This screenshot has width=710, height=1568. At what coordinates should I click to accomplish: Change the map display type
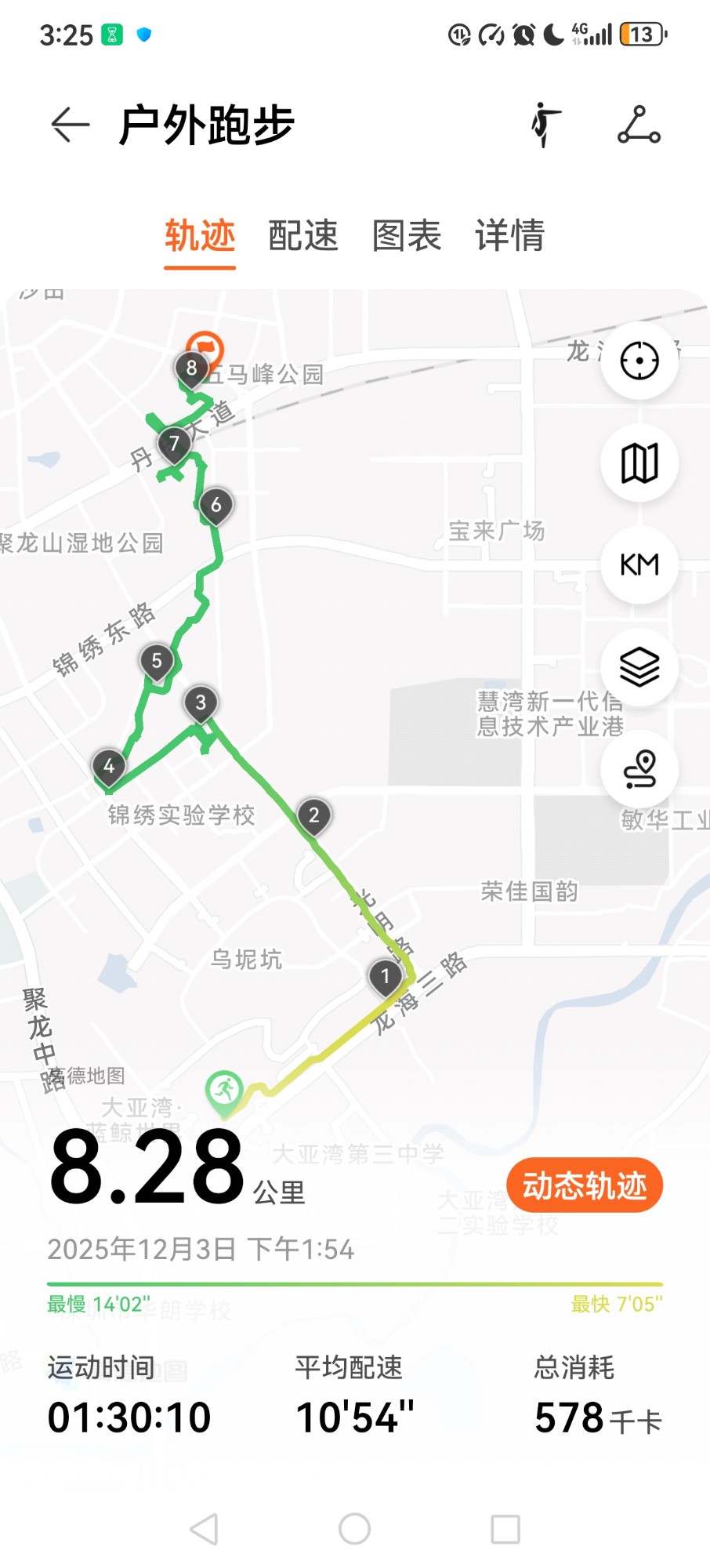point(639,463)
